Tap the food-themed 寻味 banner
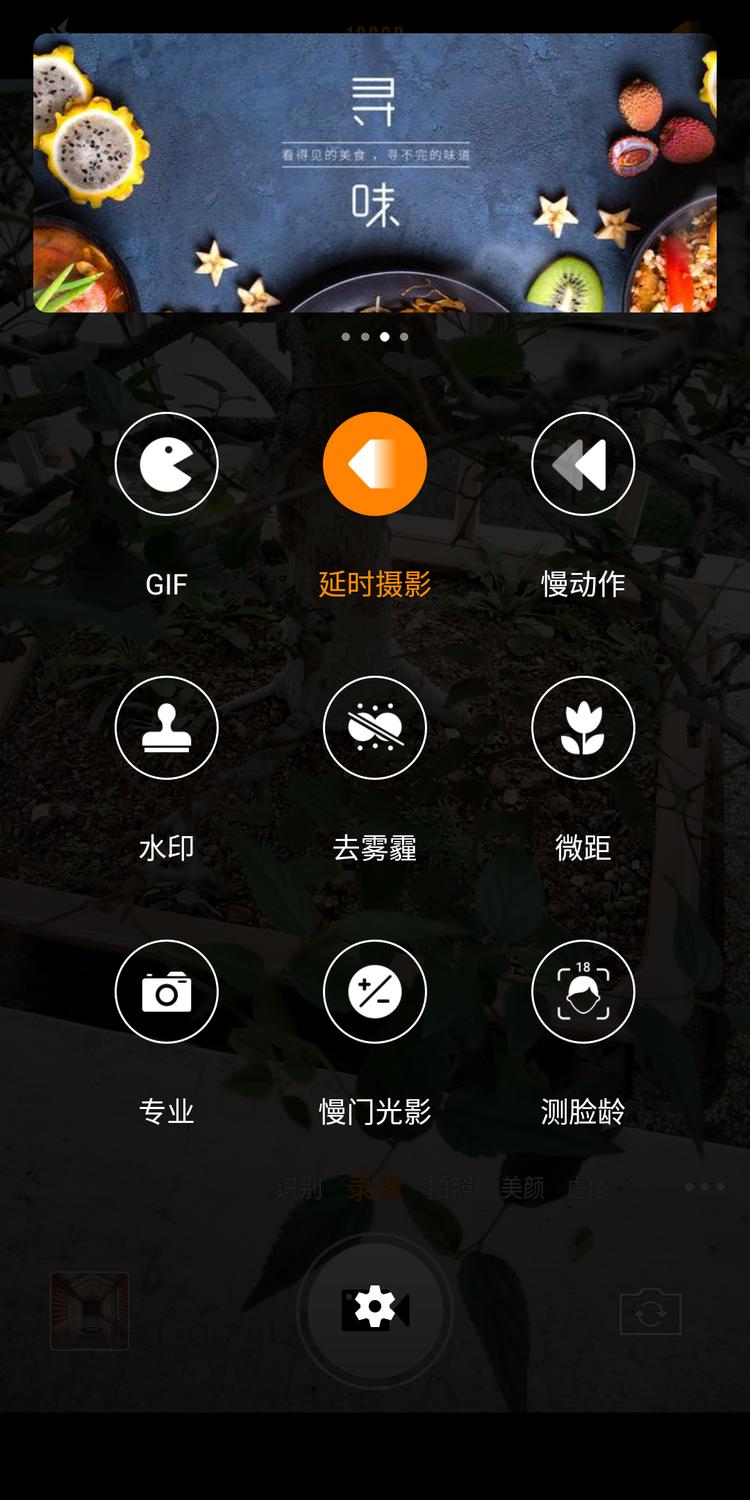Screen dimensions: 750x1500 [375, 172]
